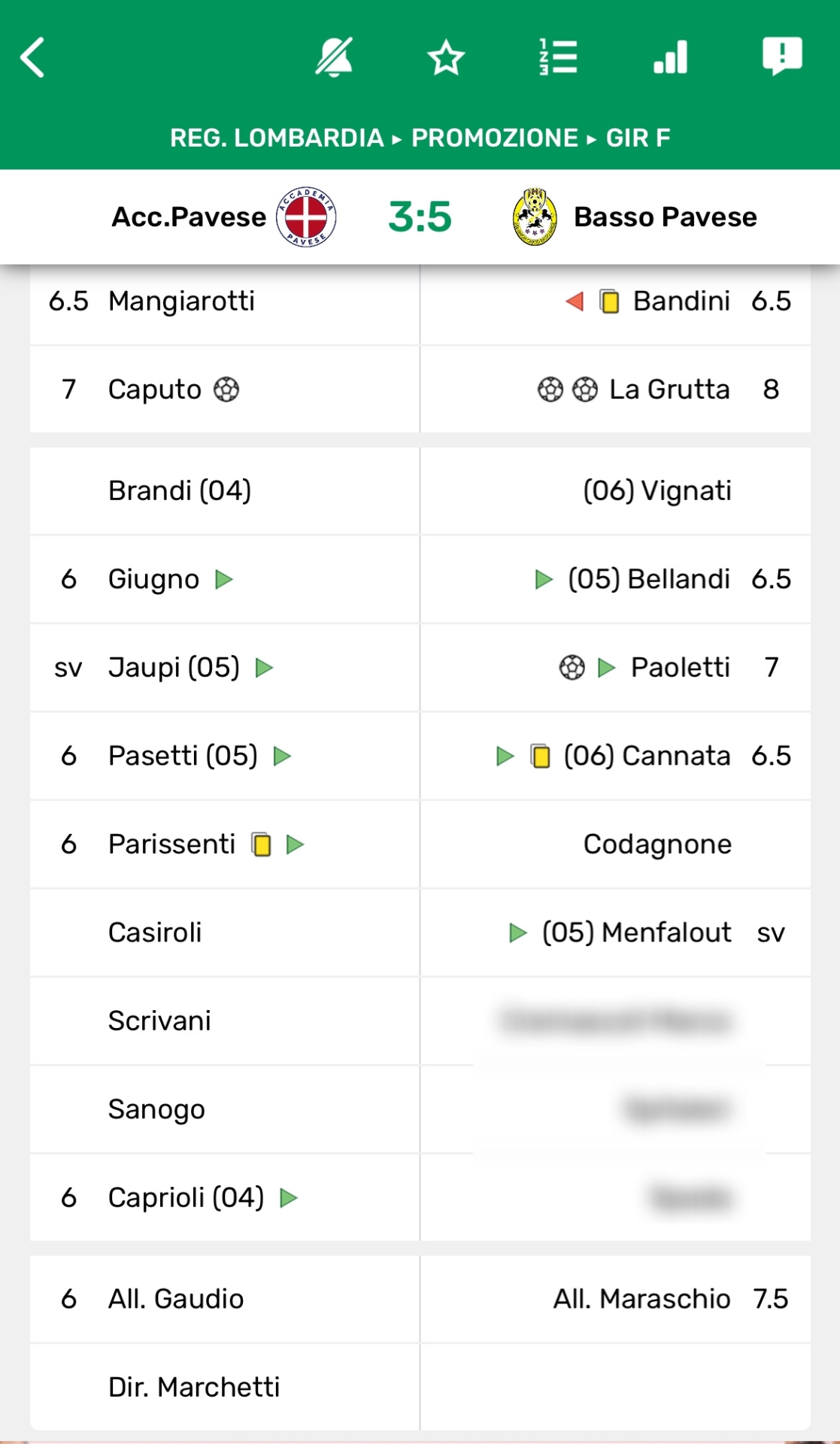This screenshot has height=1444, width=840.
Task: Open player Cannata's row
Action: (x=616, y=756)
